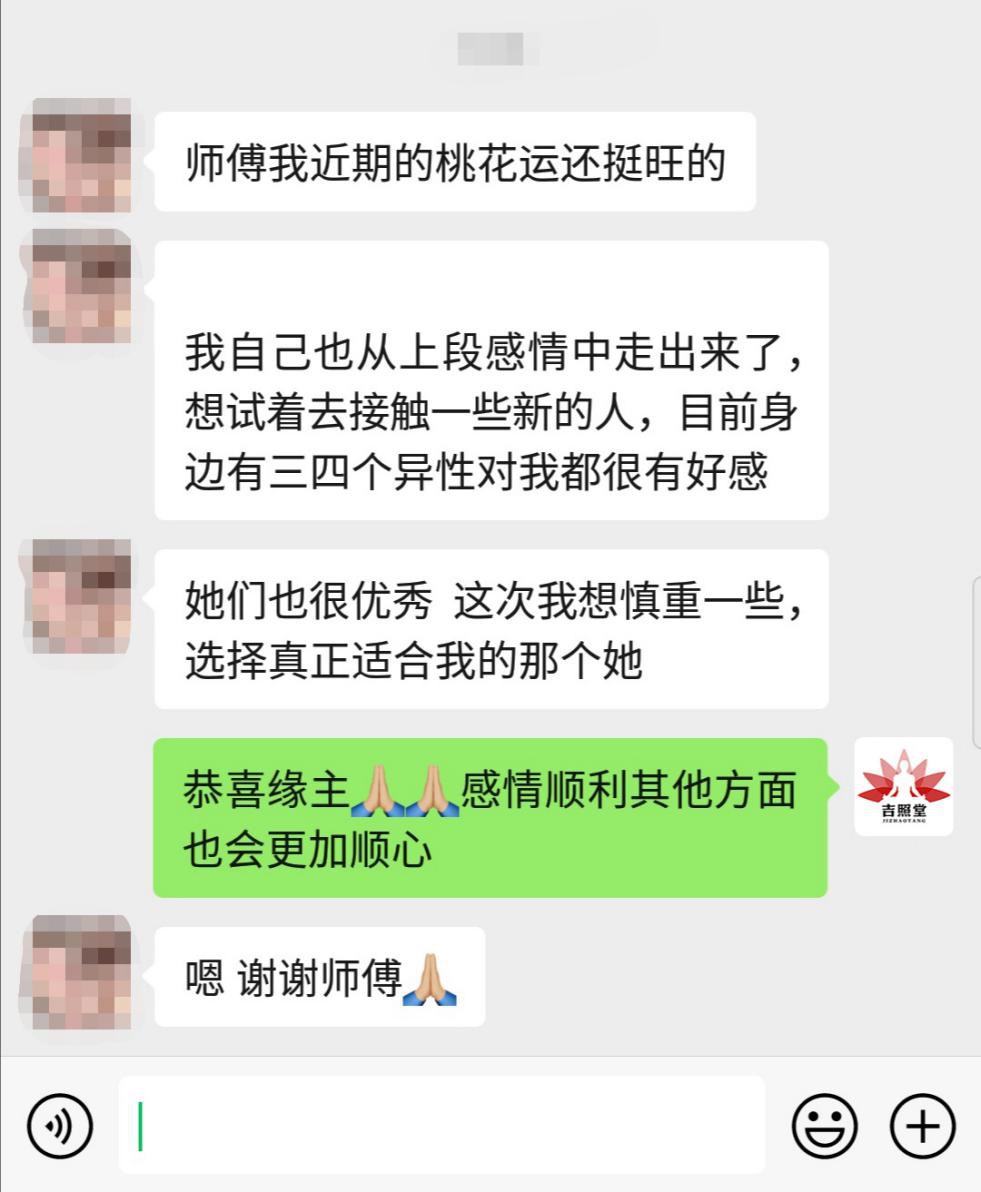The height and width of the screenshot is (1192, 981).
Task: Switch to voice message input
Action: coord(60,1126)
